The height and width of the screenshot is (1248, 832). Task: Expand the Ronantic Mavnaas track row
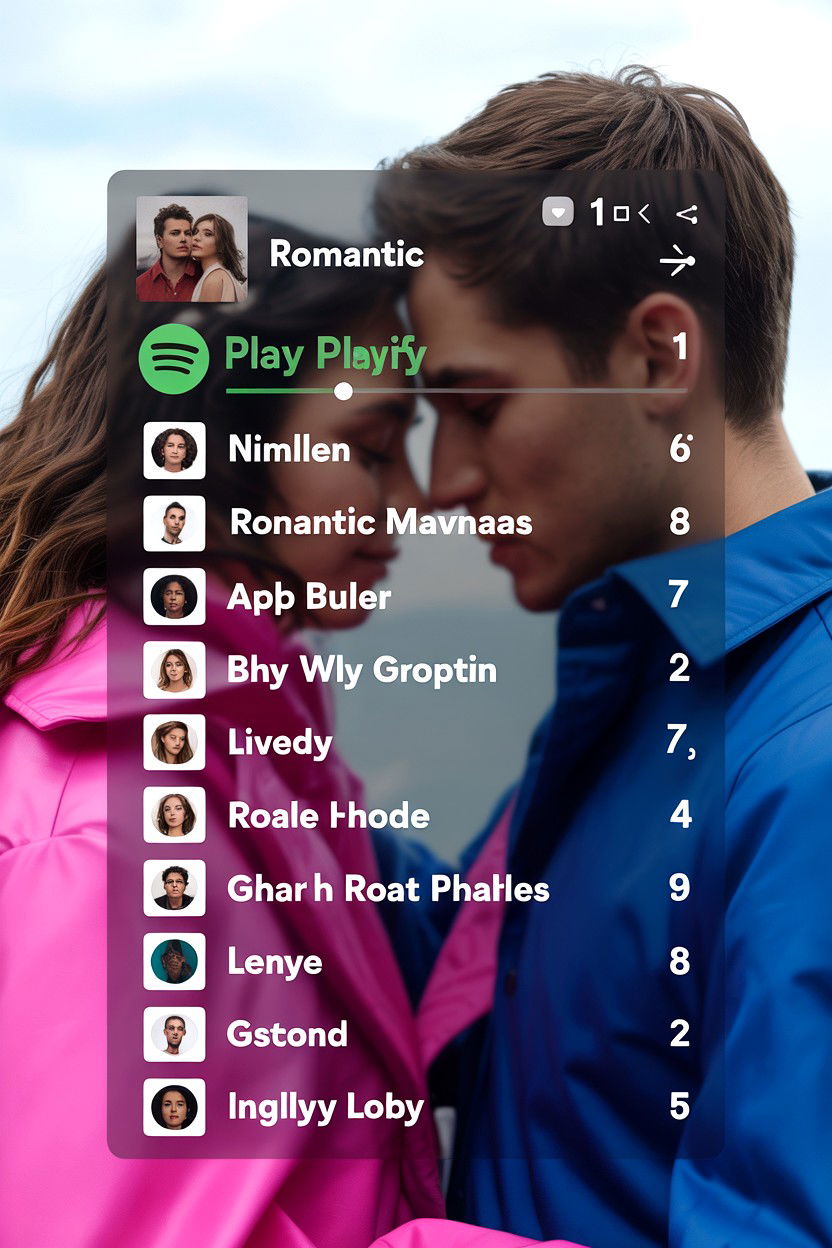(380, 523)
